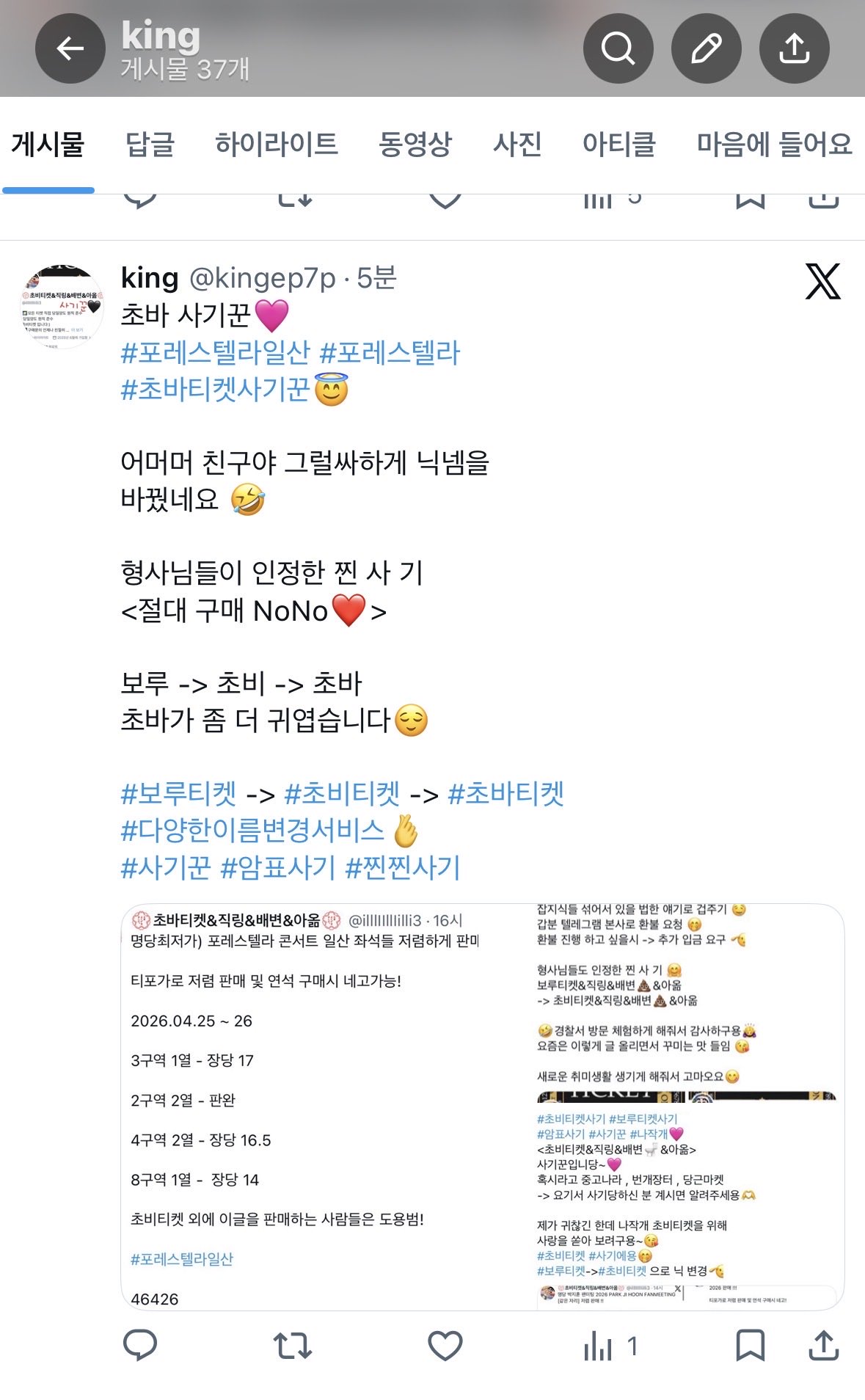Screen dimensions: 865x1400
Task: Select the 사진 tab
Action: (x=517, y=144)
